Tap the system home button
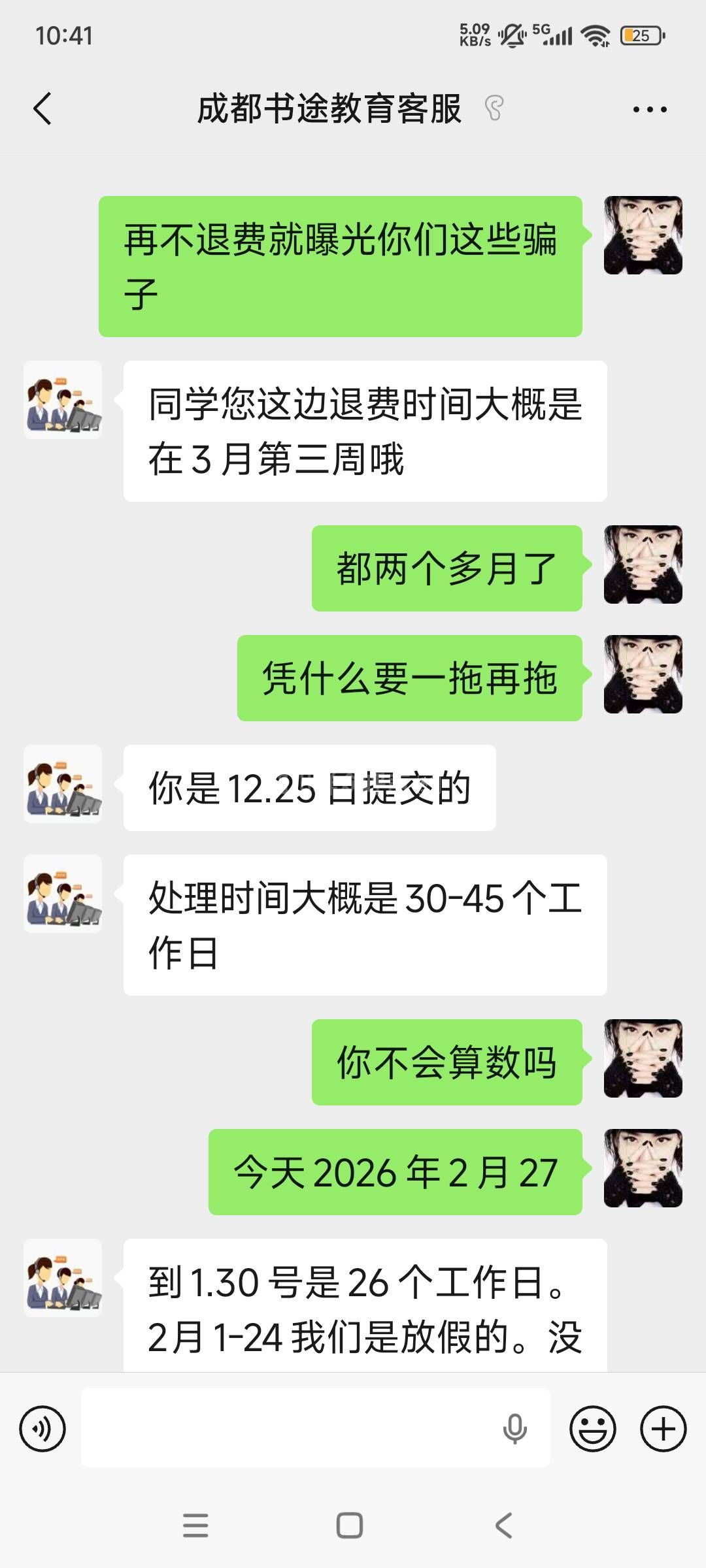The width and height of the screenshot is (706, 1568). [x=350, y=1526]
